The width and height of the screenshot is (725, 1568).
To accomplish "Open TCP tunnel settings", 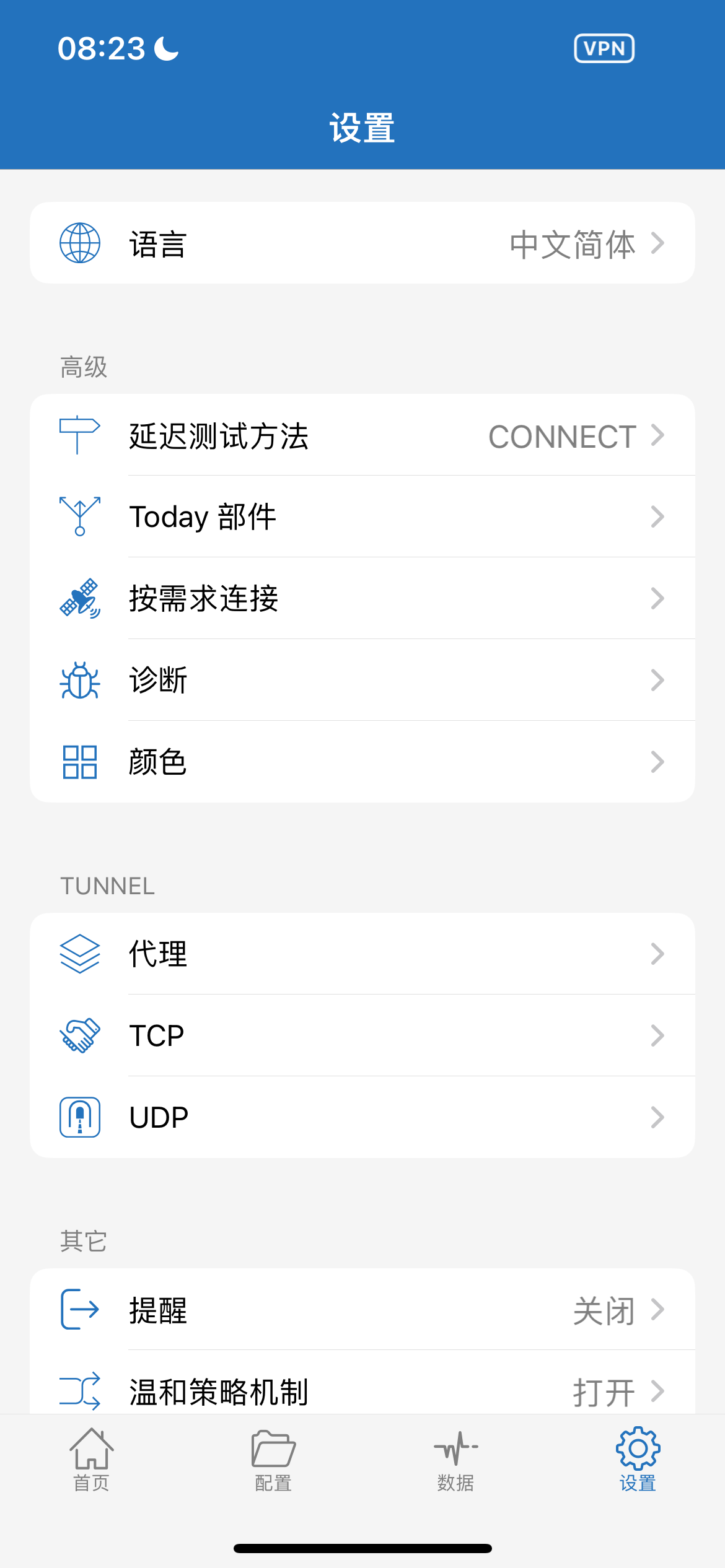I will 362,1035.
